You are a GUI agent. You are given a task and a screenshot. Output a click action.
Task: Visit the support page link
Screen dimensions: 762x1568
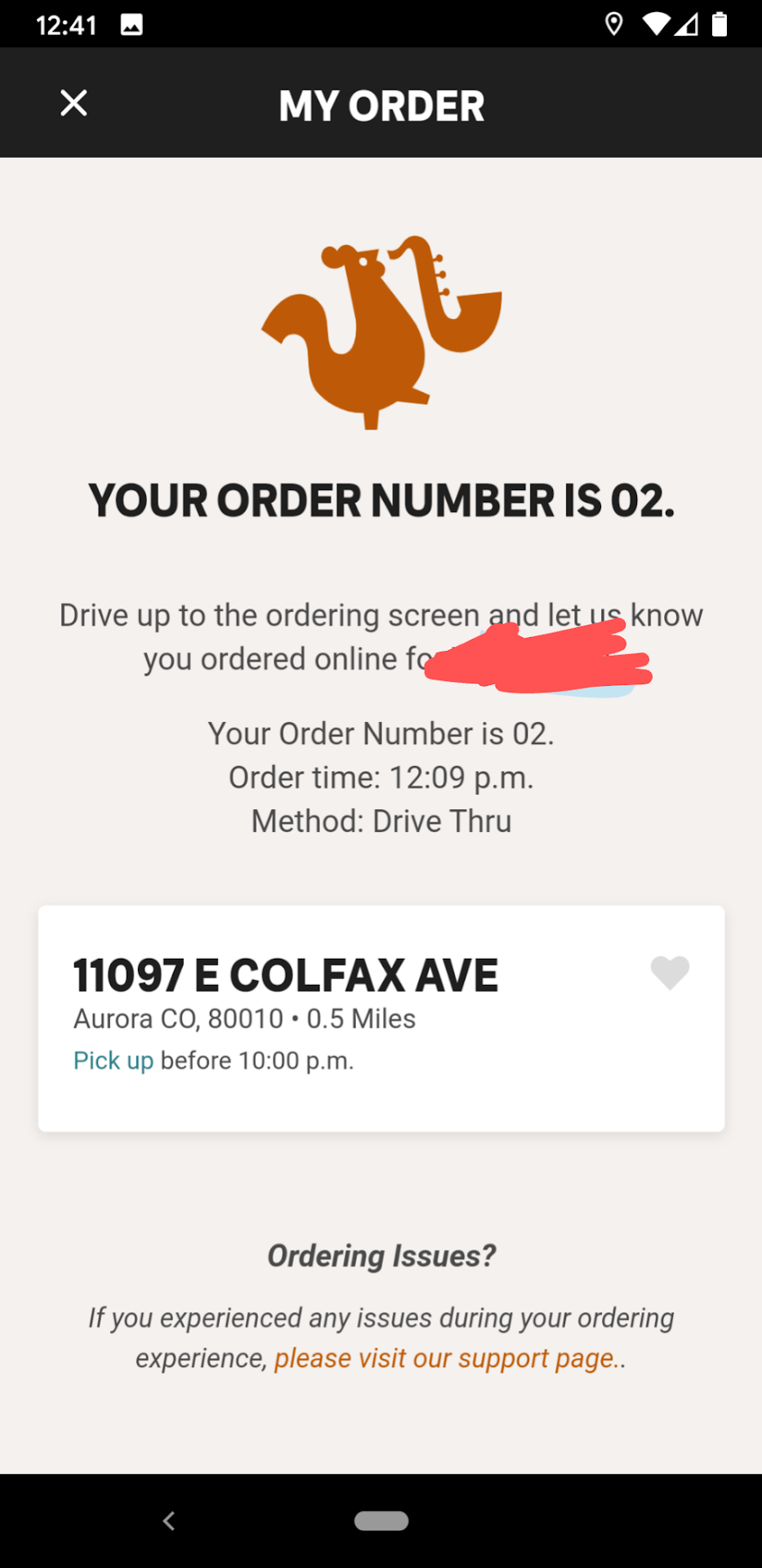[449, 1358]
